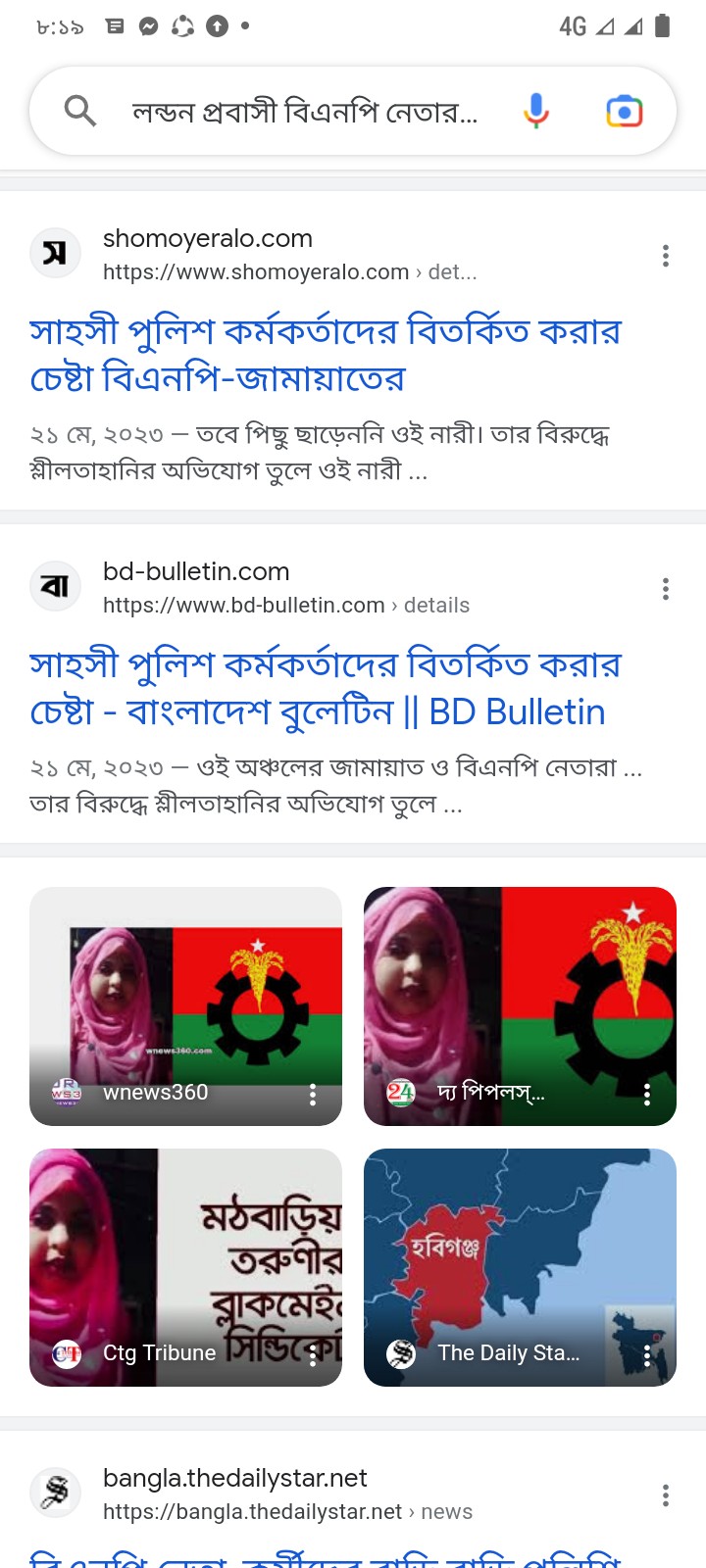Open overflow menu on The Daily Star image

point(647,1355)
